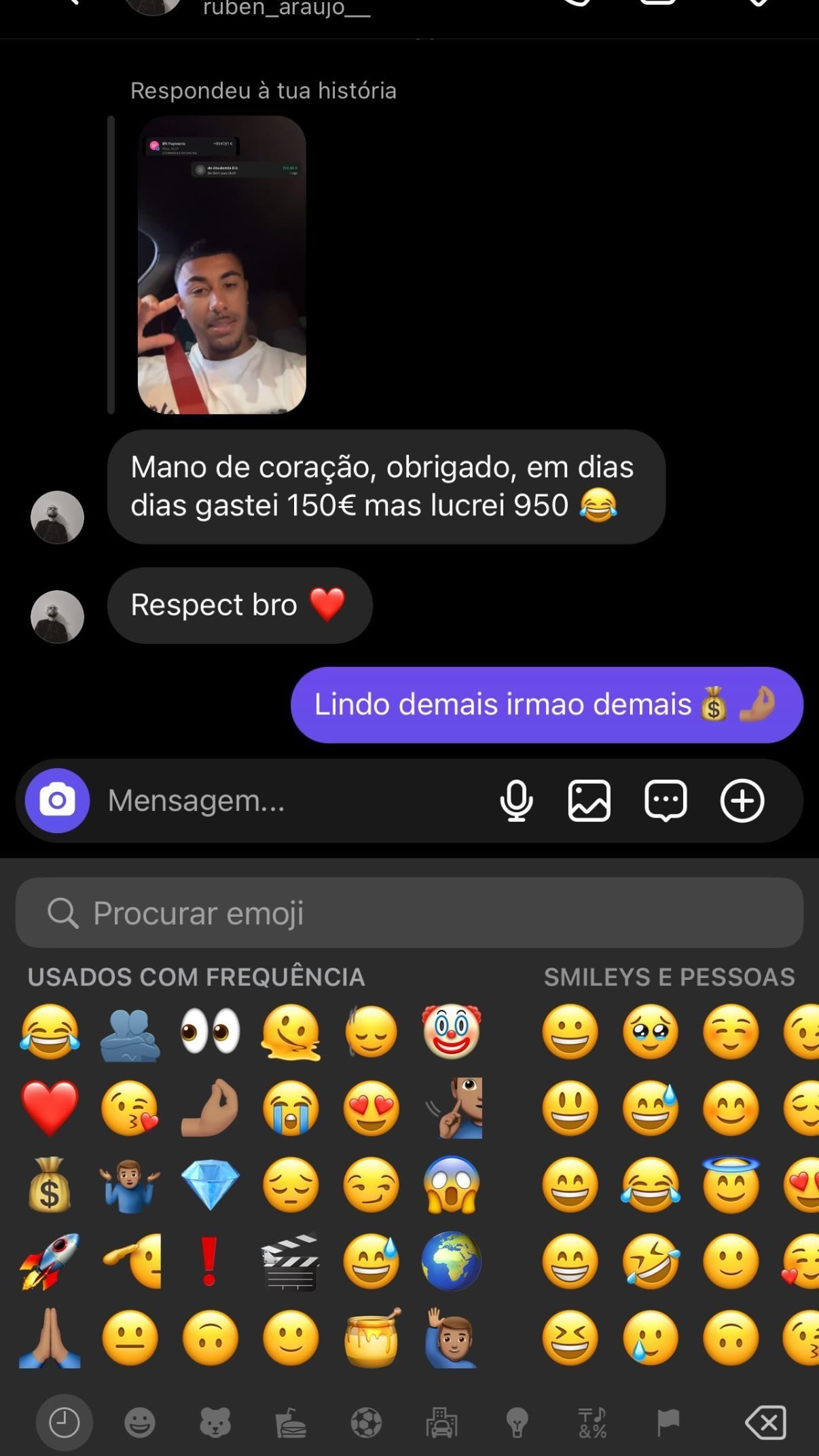Insert the rocket emoji
This screenshot has width=819, height=1456.
coord(50,1261)
